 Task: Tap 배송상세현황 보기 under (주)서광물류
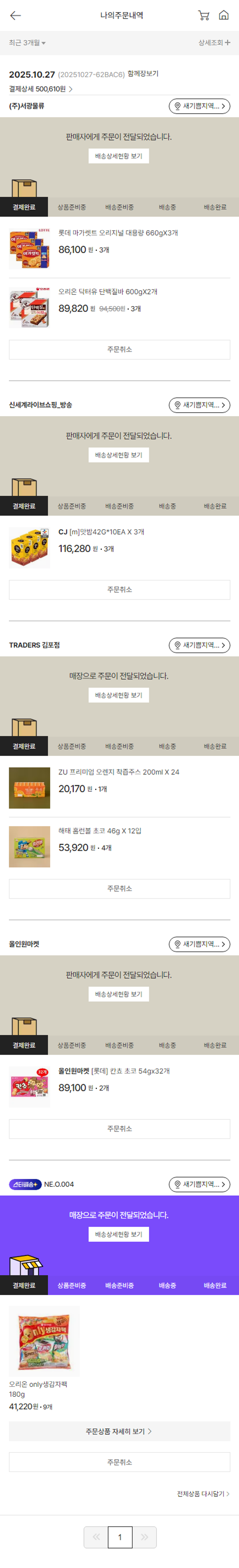click(x=119, y=157)
